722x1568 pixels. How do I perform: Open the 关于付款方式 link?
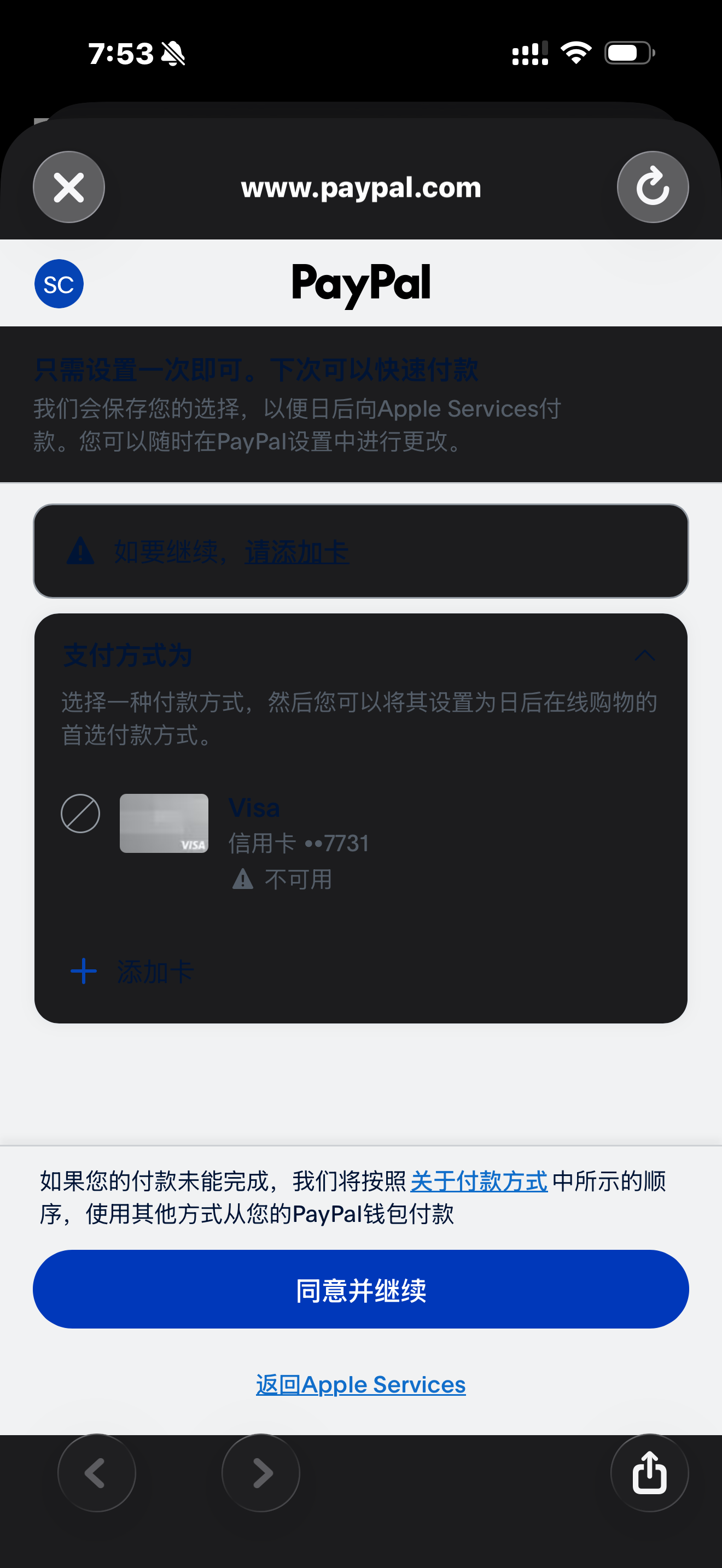tap(479, 1181)
